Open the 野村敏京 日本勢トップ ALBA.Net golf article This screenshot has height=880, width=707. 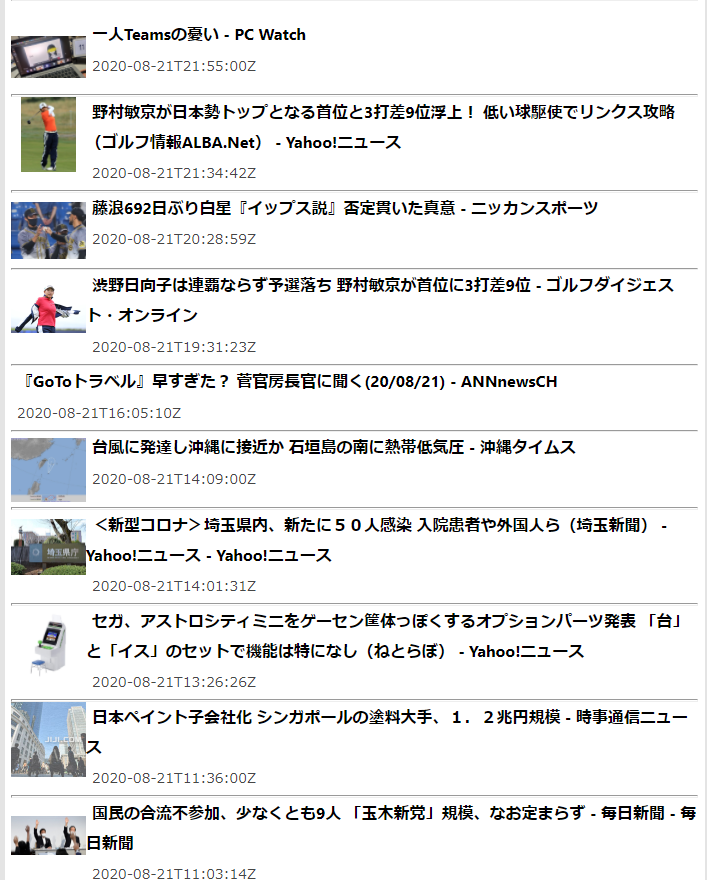[x=383, y=112]
